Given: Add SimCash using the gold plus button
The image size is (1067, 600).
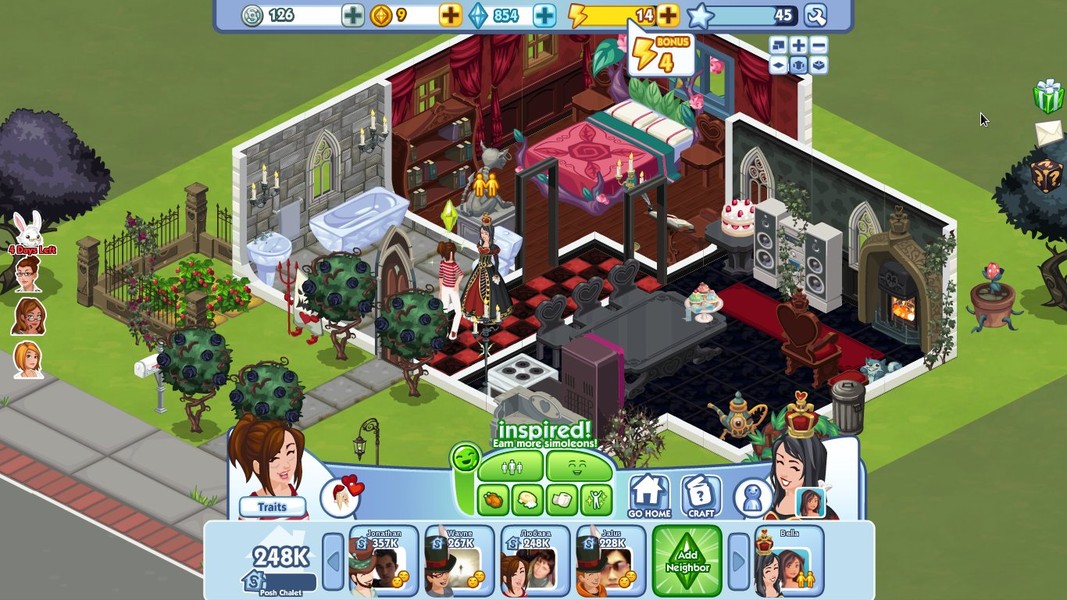Looking at the screenshot, I should pos(451,15).
